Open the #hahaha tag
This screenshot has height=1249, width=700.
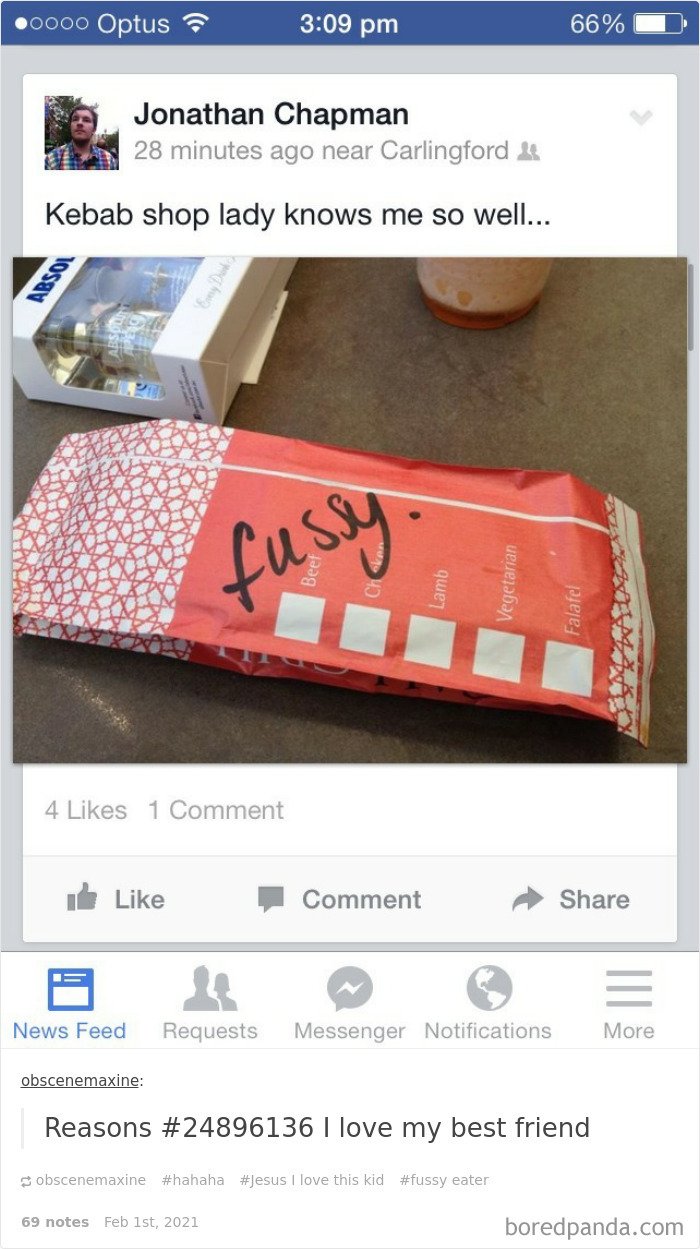click(x=192, y=1180)
